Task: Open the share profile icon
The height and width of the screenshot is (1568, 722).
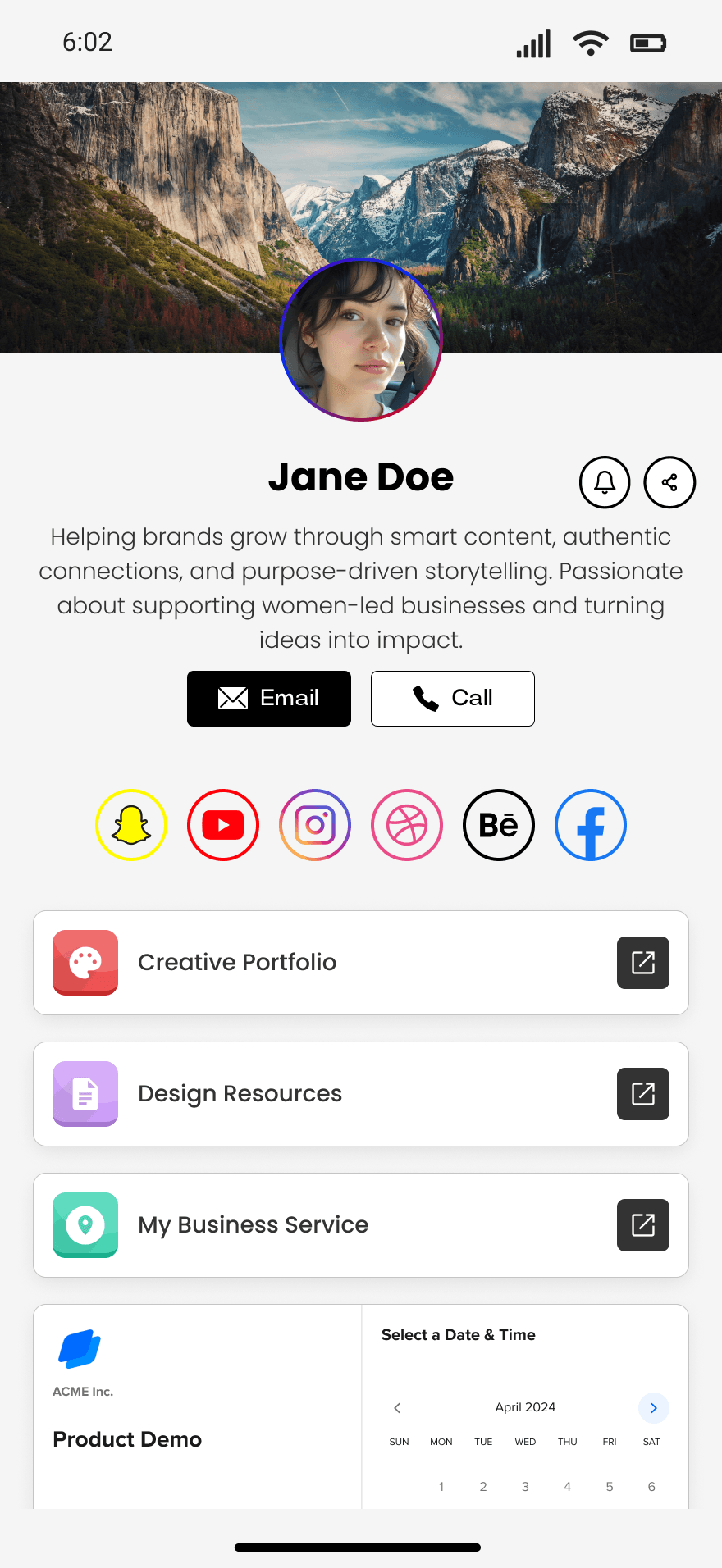Action: point(669,482)
